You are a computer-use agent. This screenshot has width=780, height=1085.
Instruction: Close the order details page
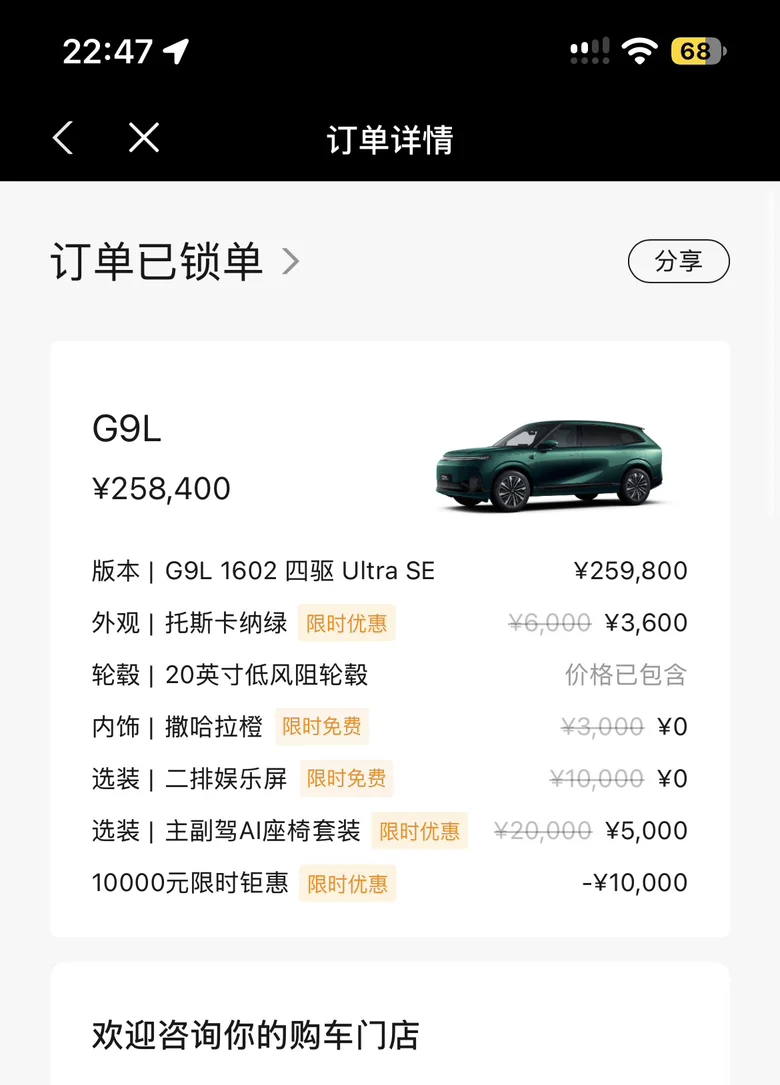click(144, 138)
